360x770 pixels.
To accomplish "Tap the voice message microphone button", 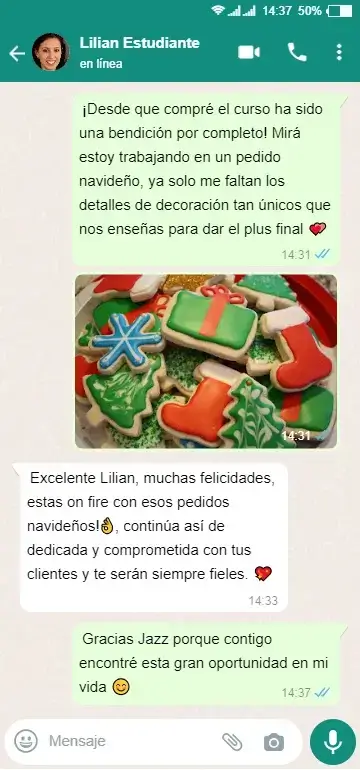I will (333, 742).
